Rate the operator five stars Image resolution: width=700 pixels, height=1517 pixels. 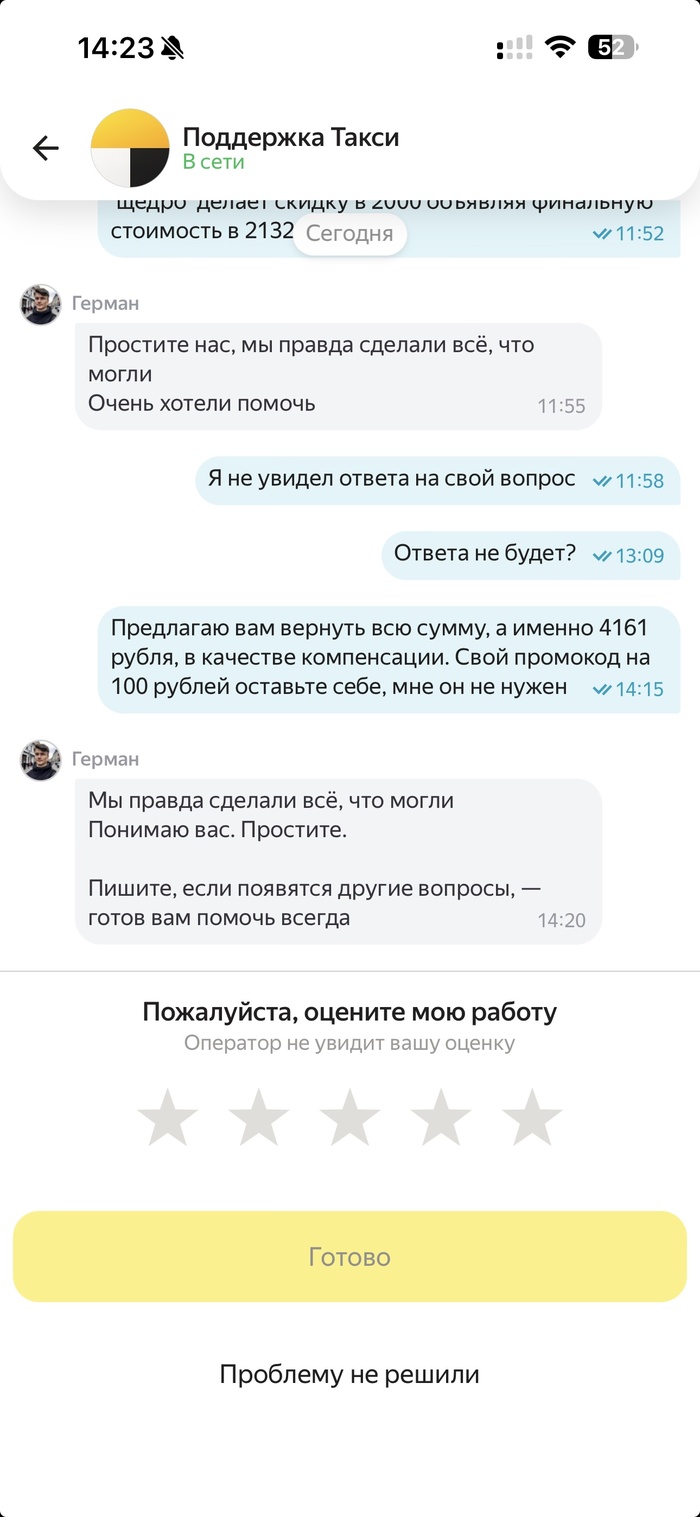(x=532, y=1118)
